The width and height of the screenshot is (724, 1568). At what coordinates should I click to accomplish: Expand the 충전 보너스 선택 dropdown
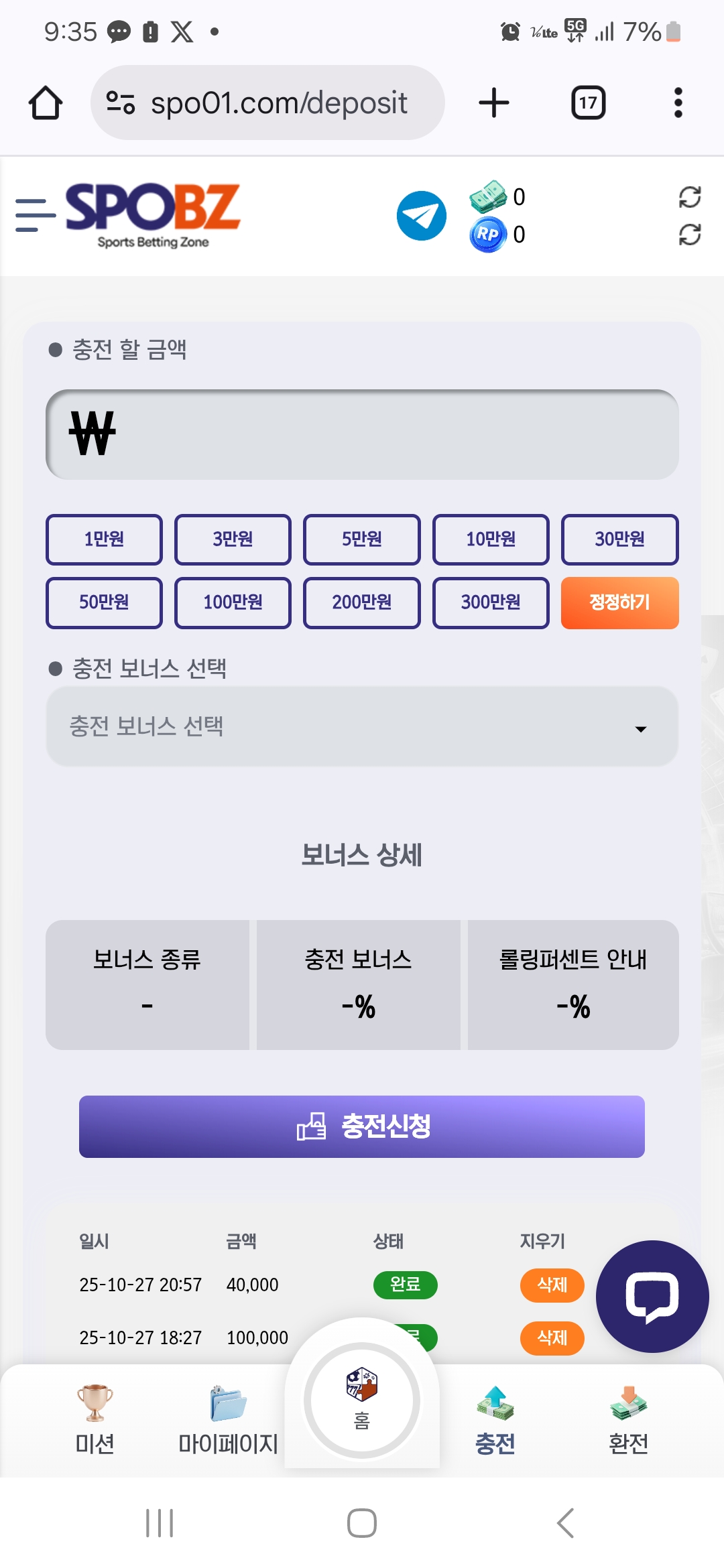click(362, 727)
